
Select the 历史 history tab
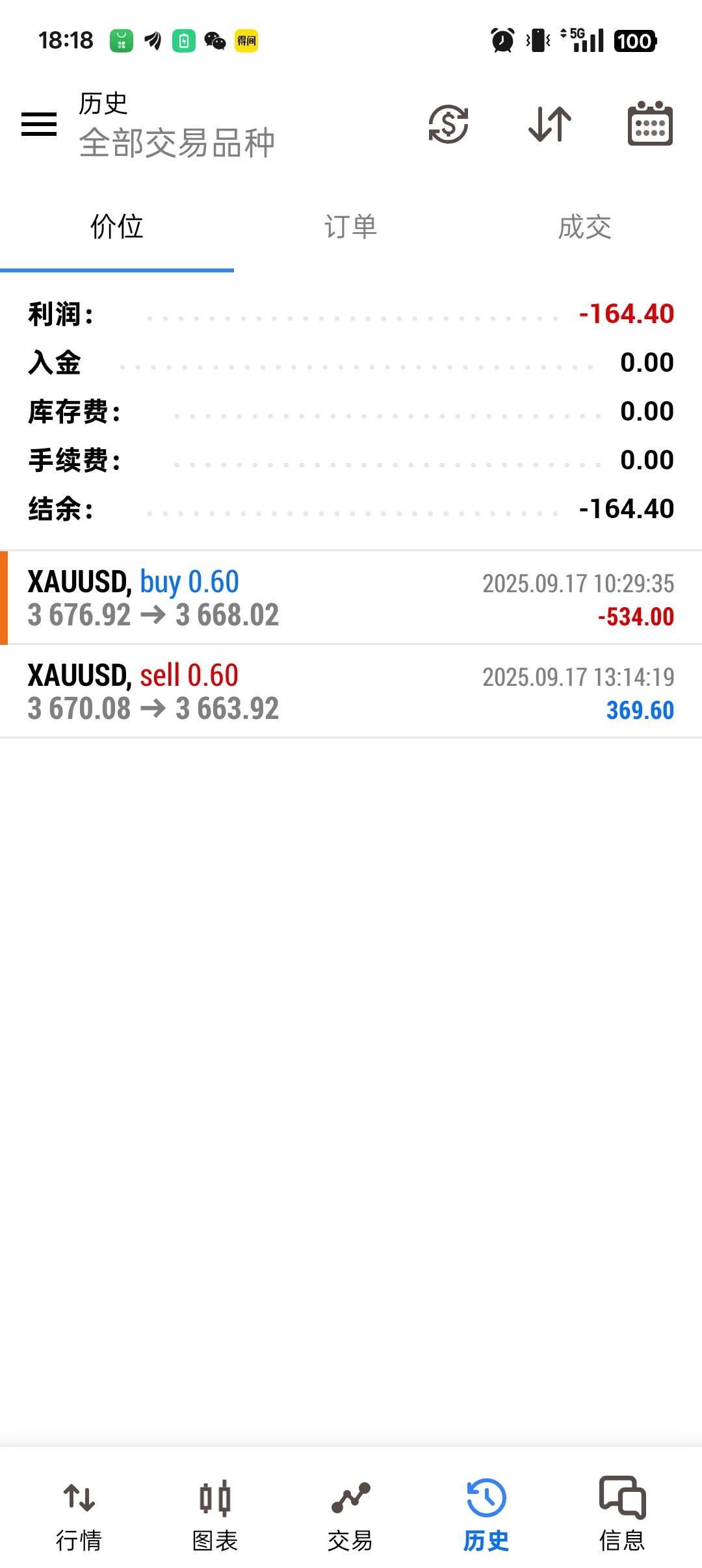tap(486, 1515)
